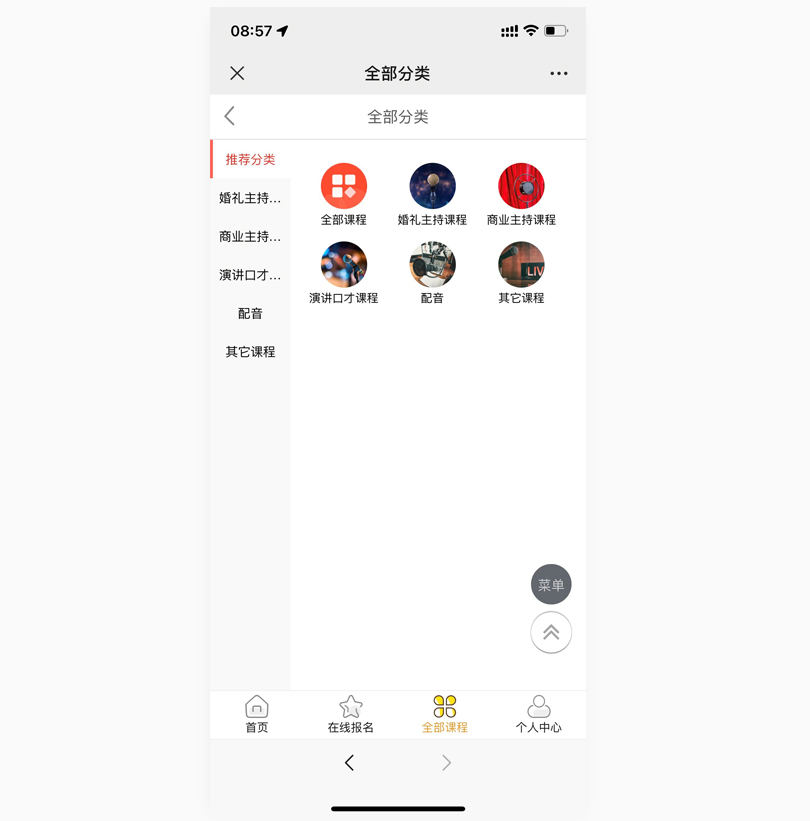Switch to the 首页 tab
This screenshot has height=821, width=810.
click(x=257, y=714)
